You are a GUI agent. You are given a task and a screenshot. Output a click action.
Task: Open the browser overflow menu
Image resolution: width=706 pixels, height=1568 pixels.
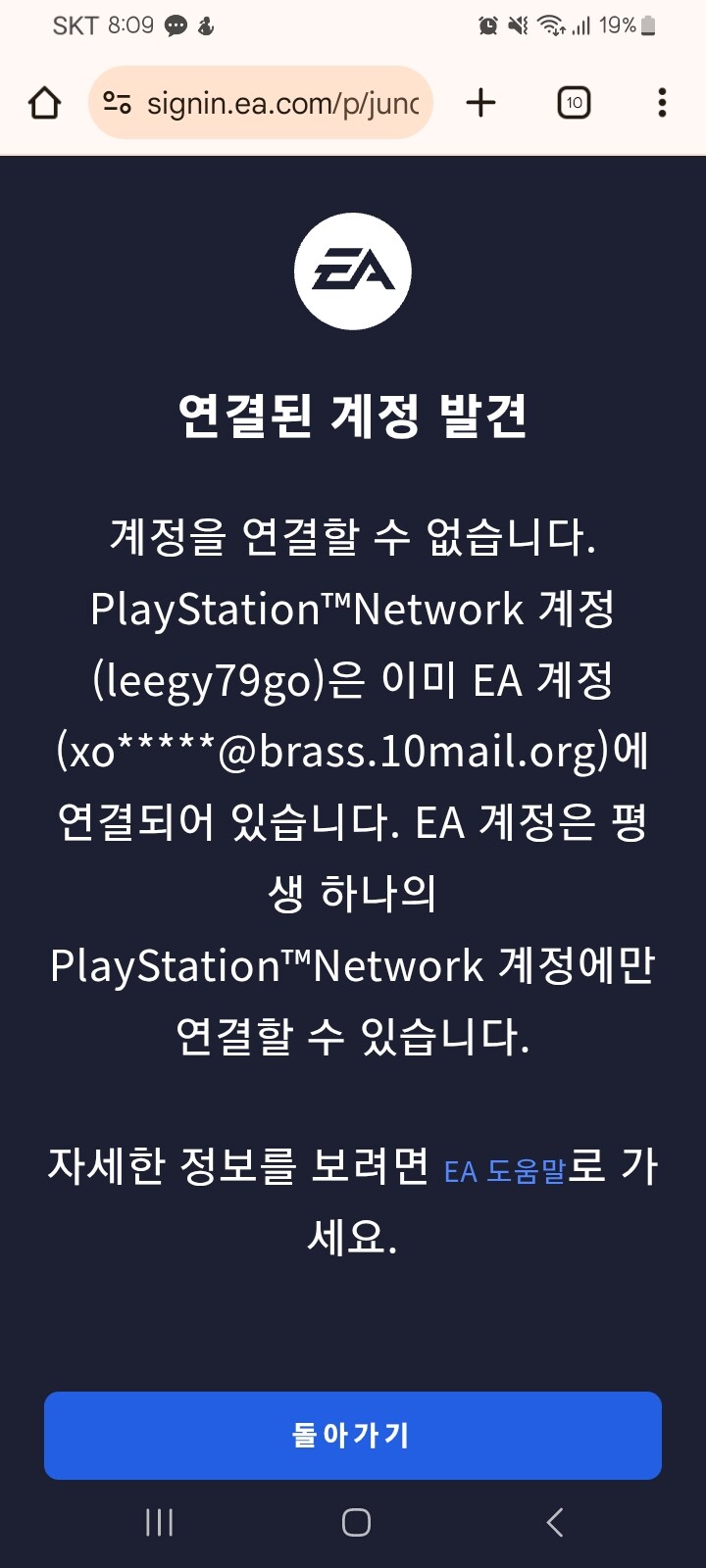[662, 103]
